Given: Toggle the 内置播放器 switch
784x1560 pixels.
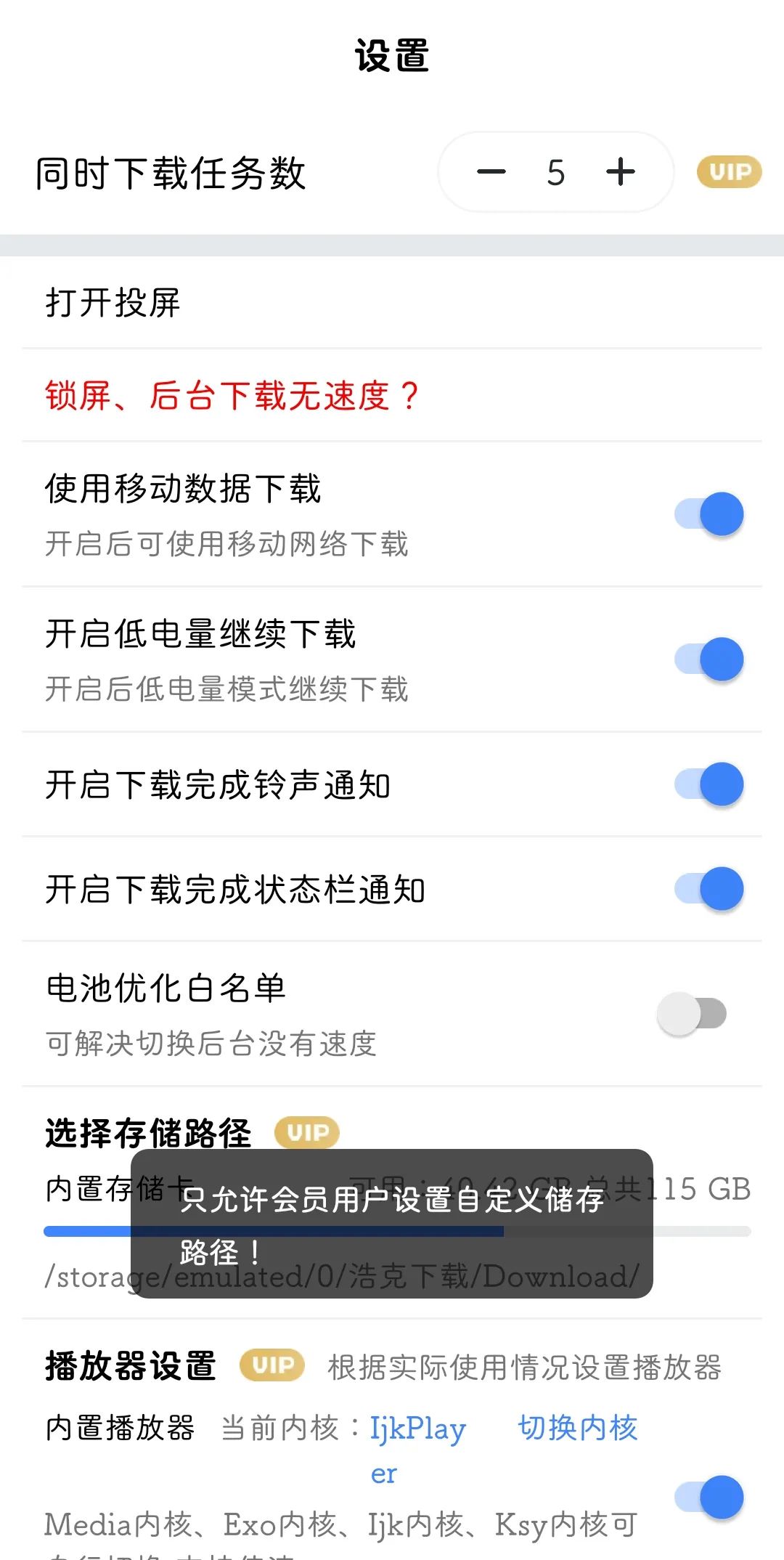Looking at the screenshot, I should [709, 1498].
